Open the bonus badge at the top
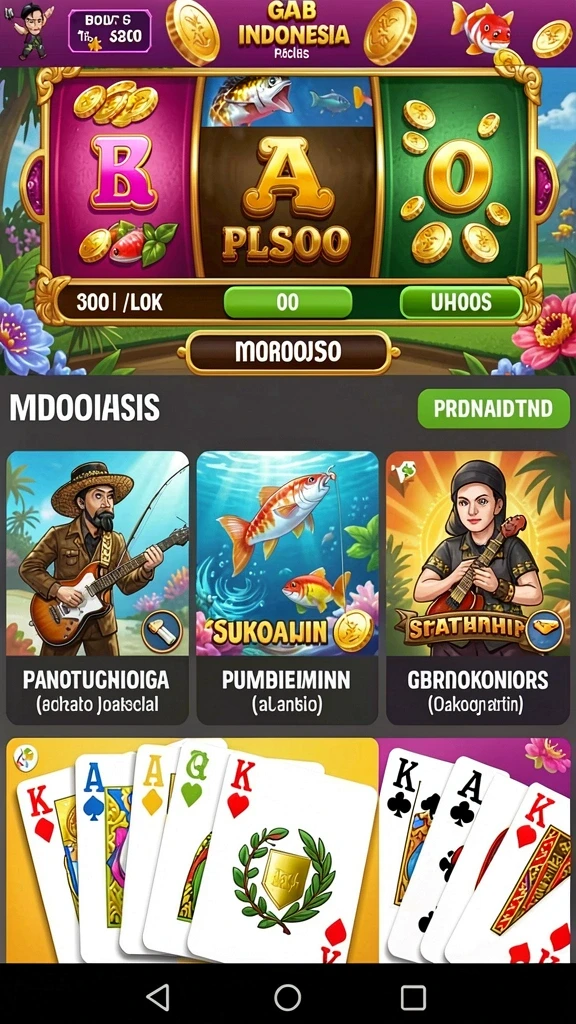This screenshot has width=576, height=1024. pyautogui.click(x=110, y=31)
